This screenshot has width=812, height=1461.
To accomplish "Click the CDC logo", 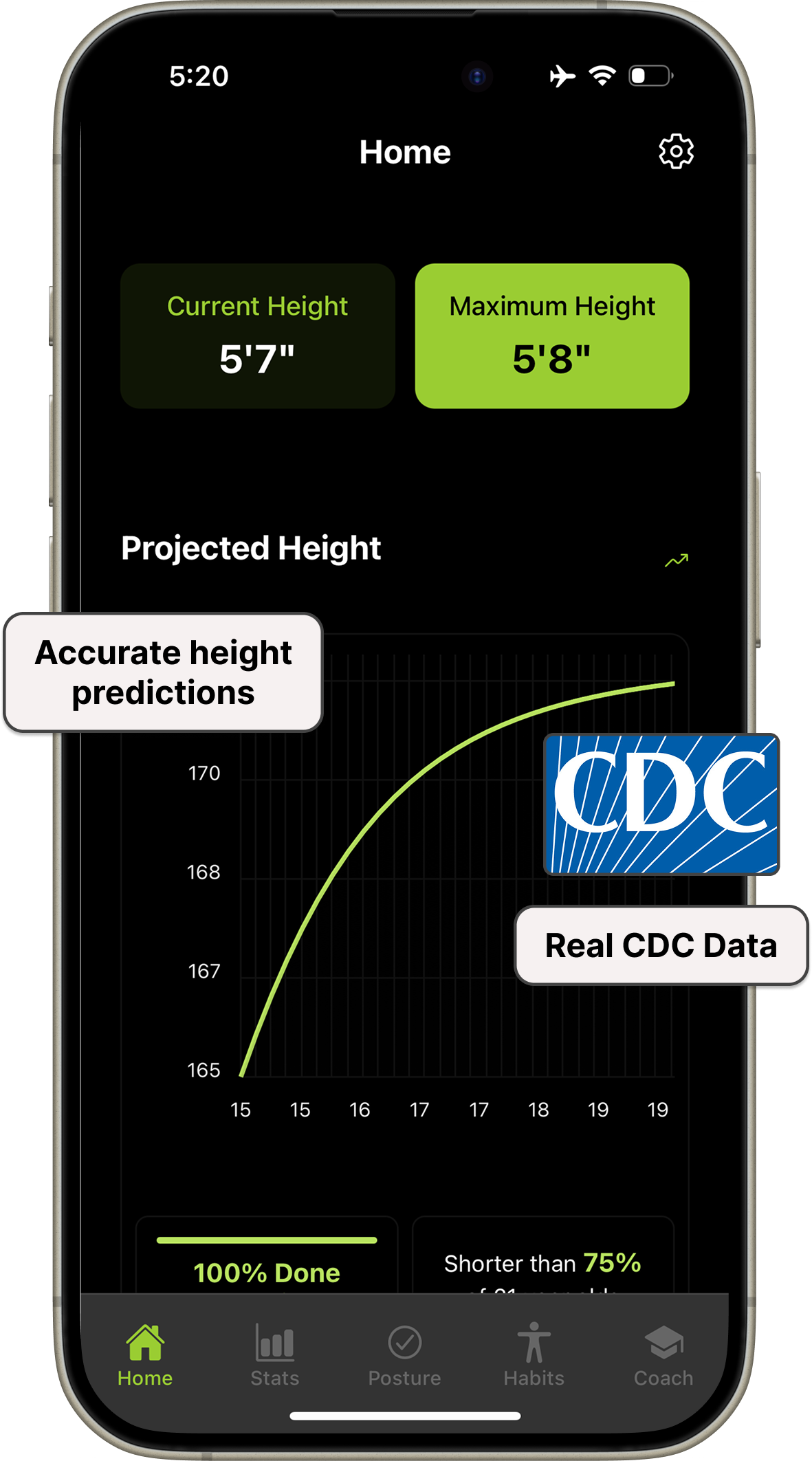I will coord(661,803).
